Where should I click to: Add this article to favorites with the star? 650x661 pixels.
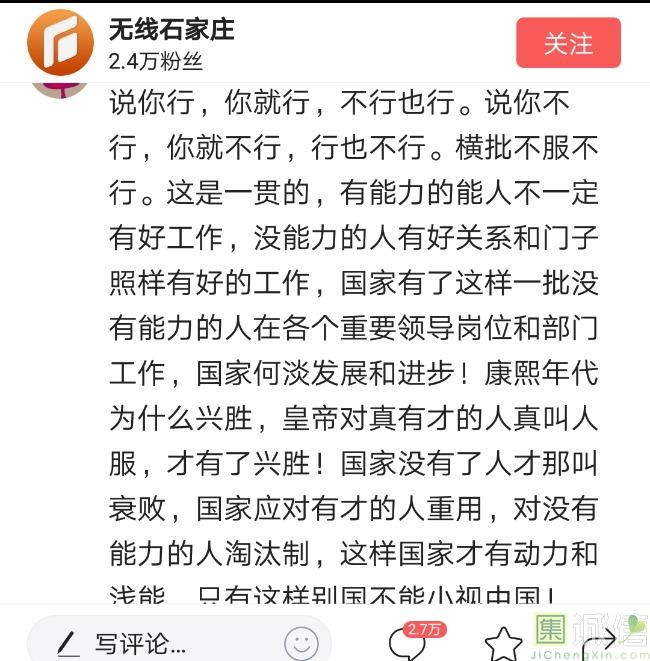tap(504, 645)
